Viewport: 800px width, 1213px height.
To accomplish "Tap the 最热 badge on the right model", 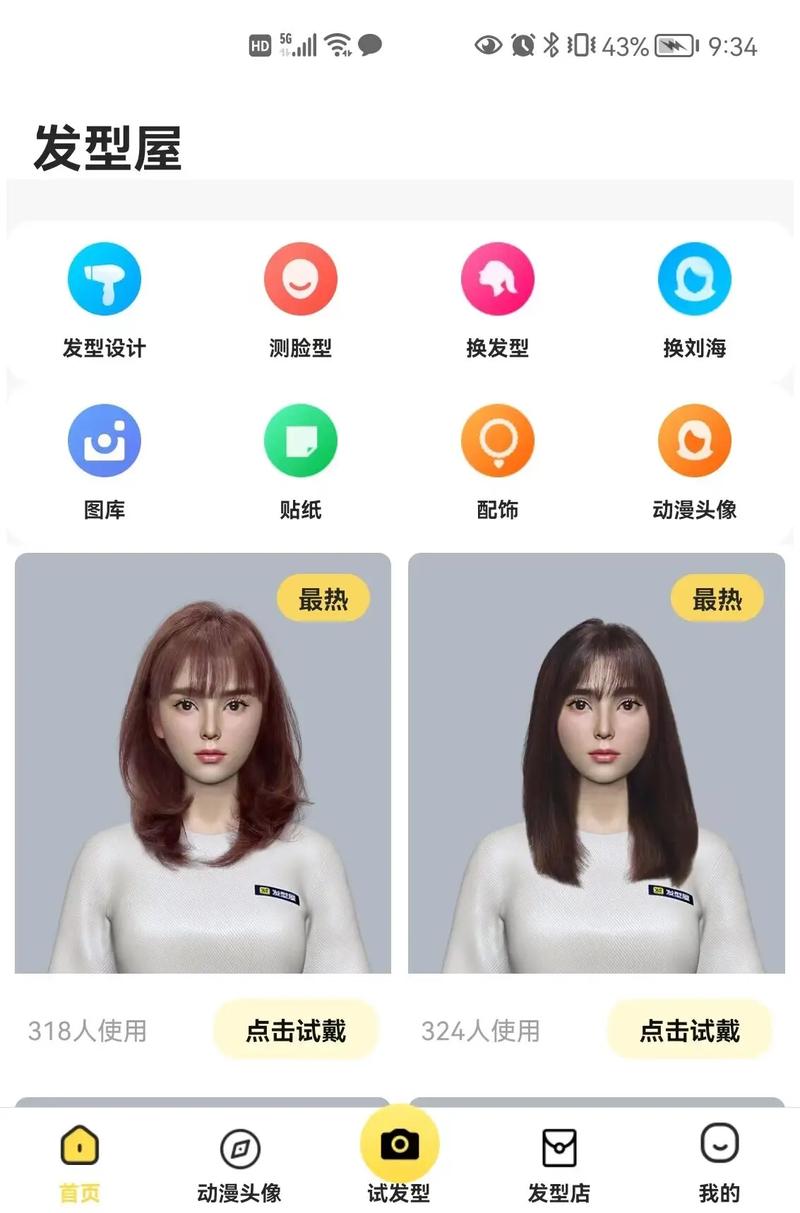I will (716, 597).
